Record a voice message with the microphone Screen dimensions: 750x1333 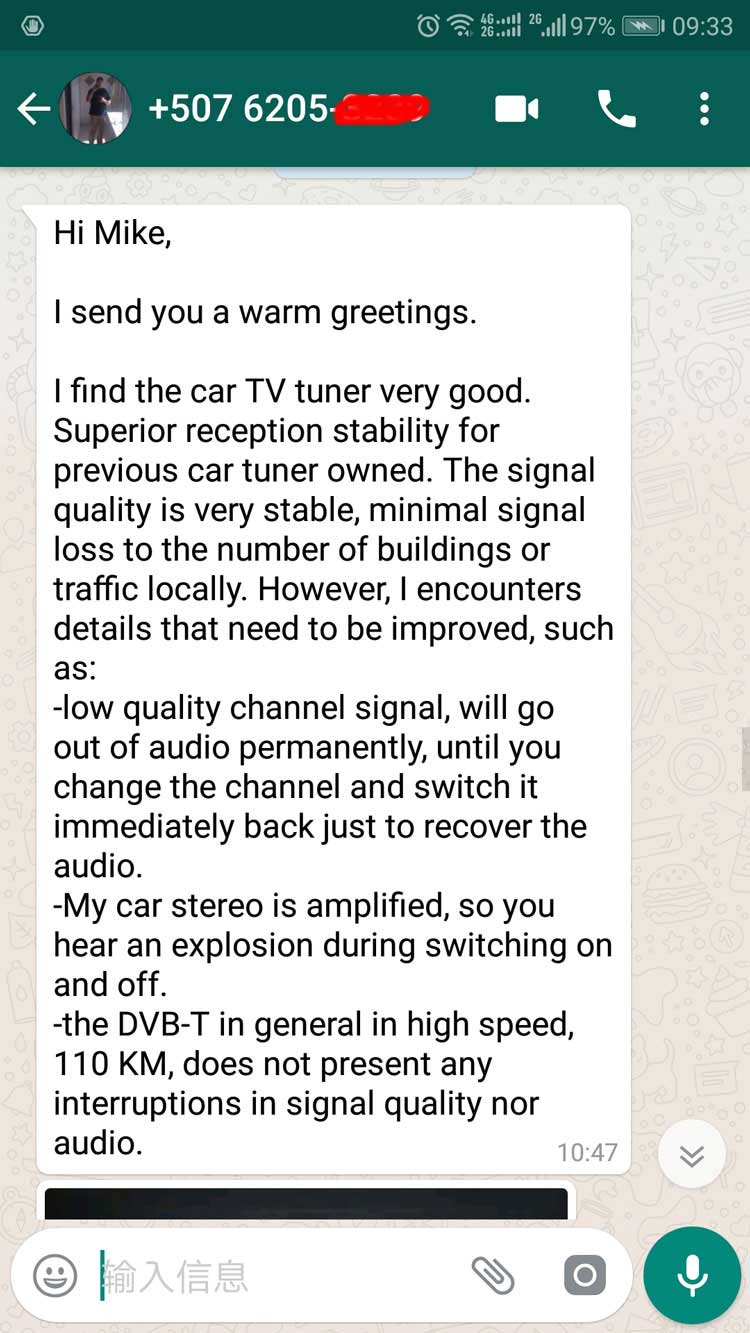click(692, 1276)
